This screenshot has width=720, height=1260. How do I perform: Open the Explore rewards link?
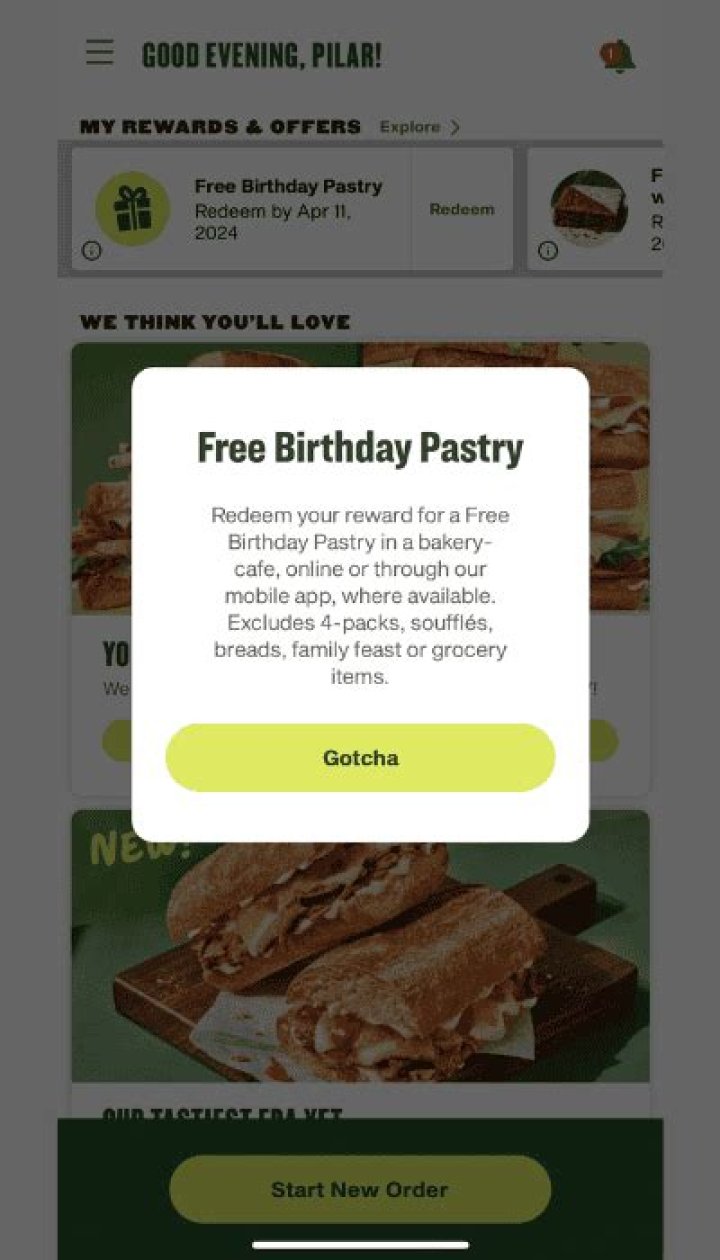pyautogui.click(x=413, y=127)
